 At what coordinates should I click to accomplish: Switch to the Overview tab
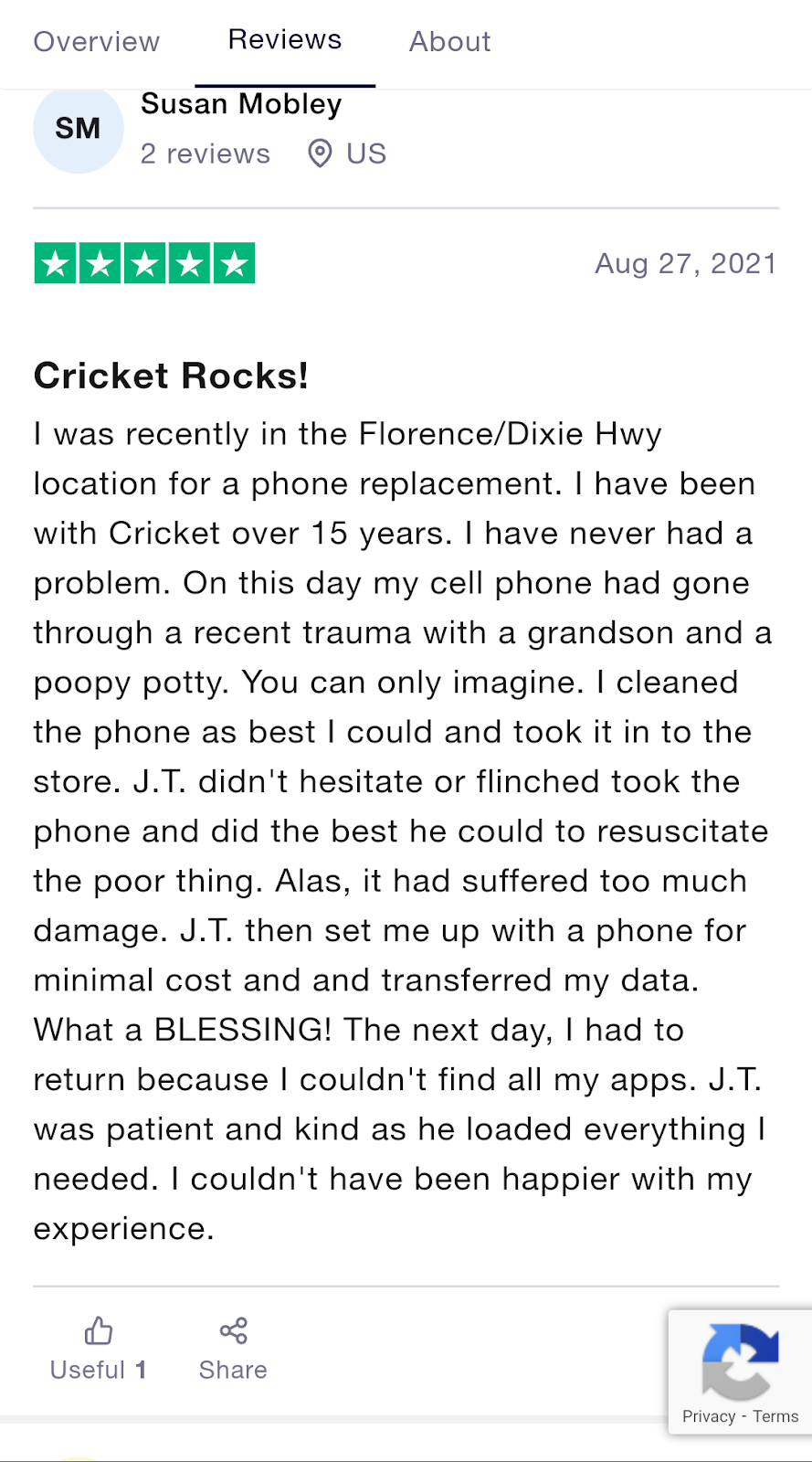point(96,41)
